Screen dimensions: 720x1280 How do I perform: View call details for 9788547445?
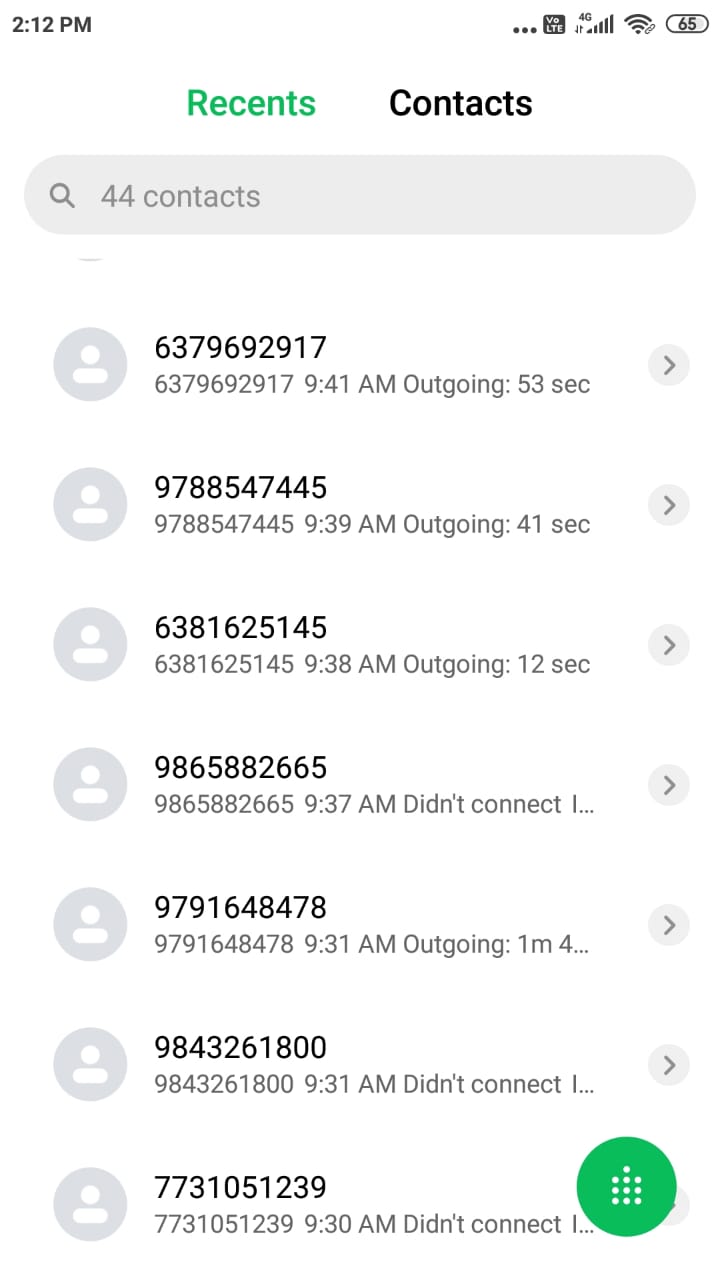[669, 506]
